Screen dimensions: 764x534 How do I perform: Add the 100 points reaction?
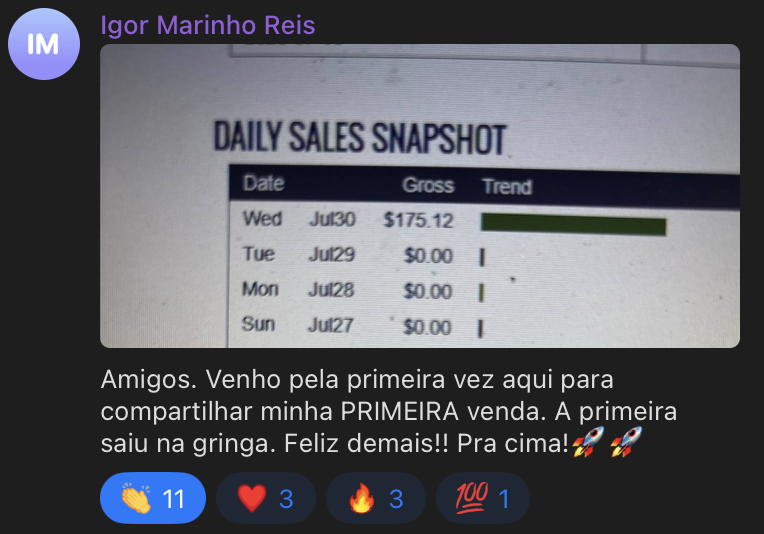482,498
